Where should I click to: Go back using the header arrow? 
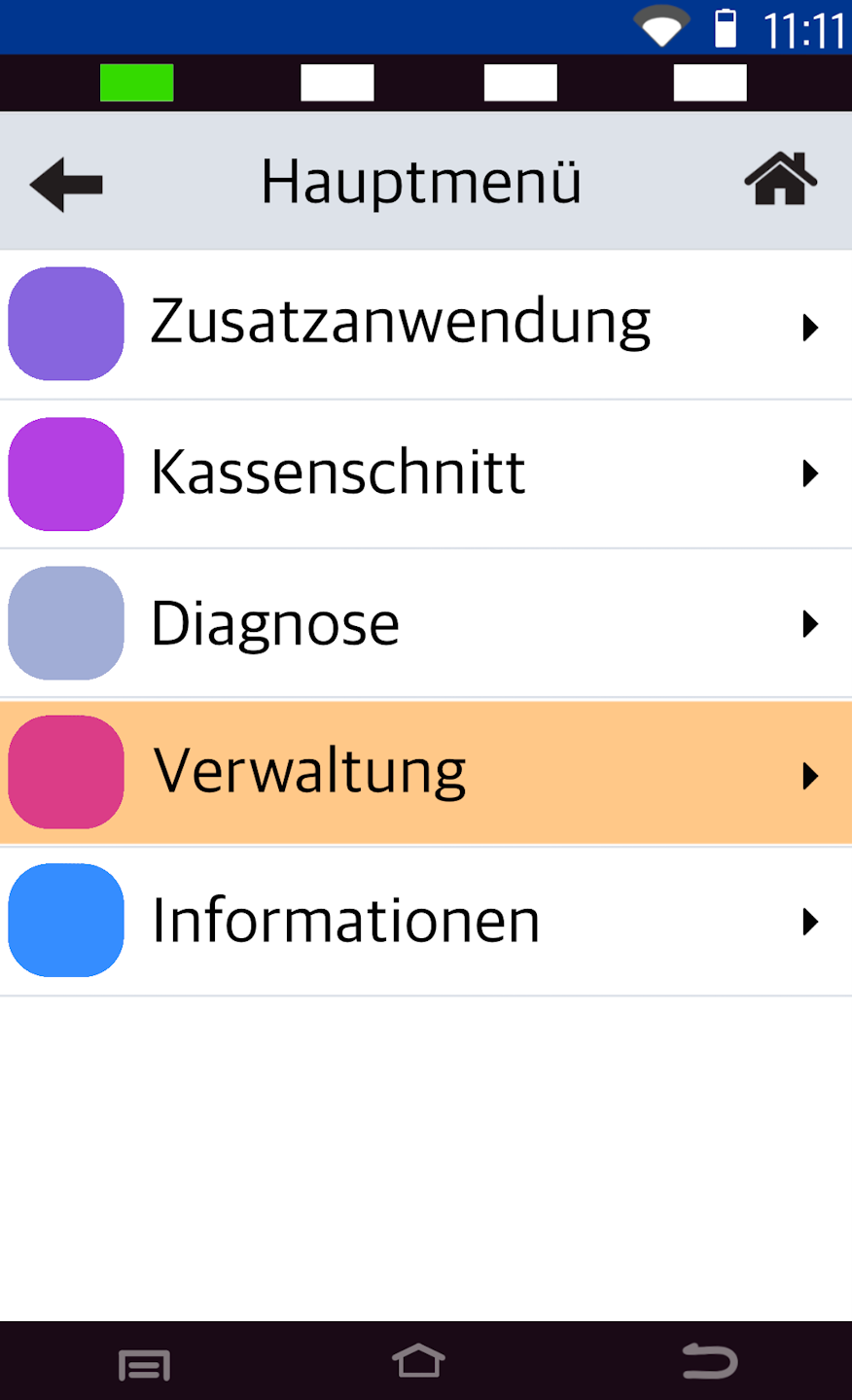[x=66, y=184]
